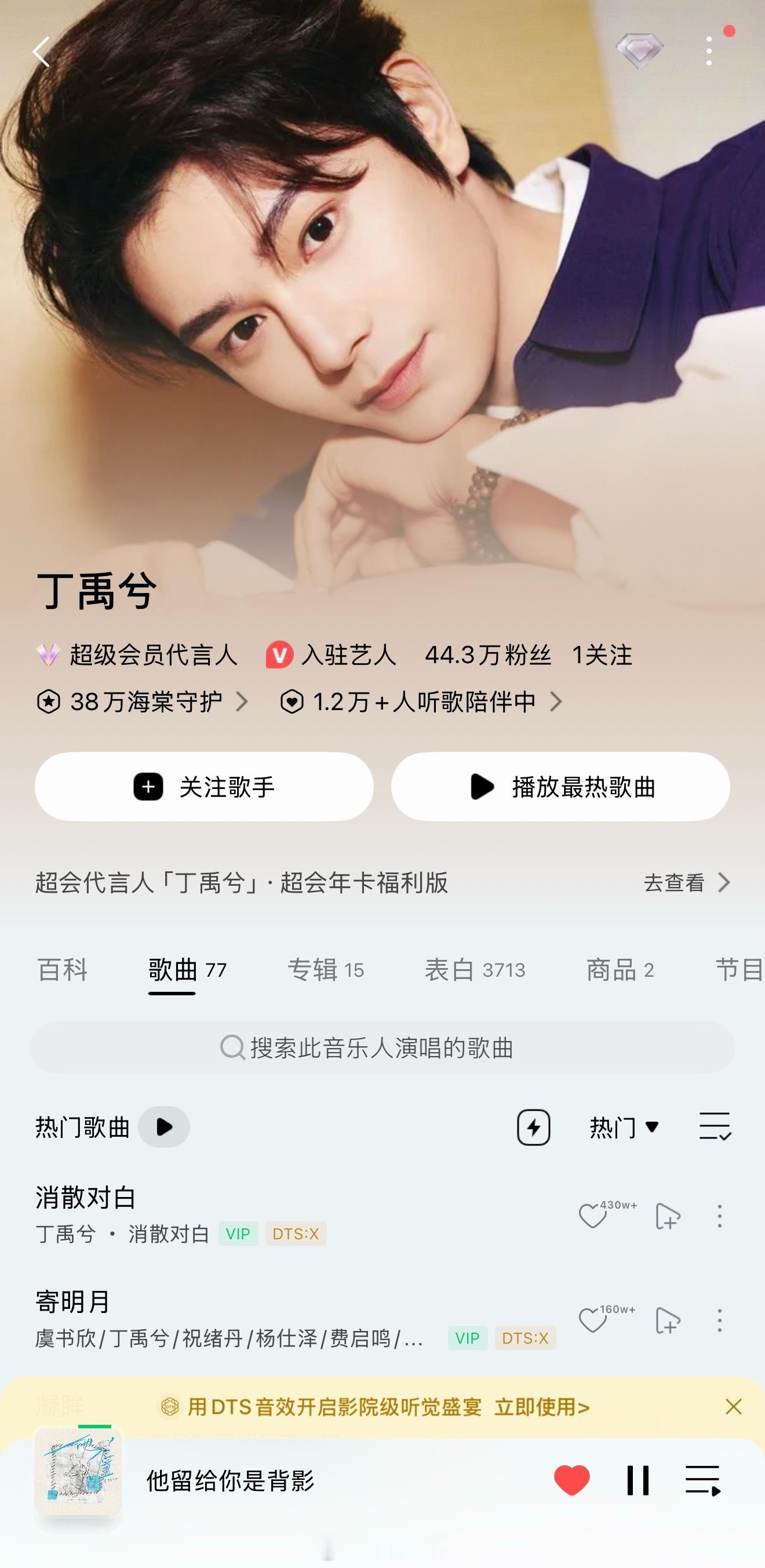Tap 去查看 for the membership card offer
Screen dimensions: 765x1568
click(687, 882)
